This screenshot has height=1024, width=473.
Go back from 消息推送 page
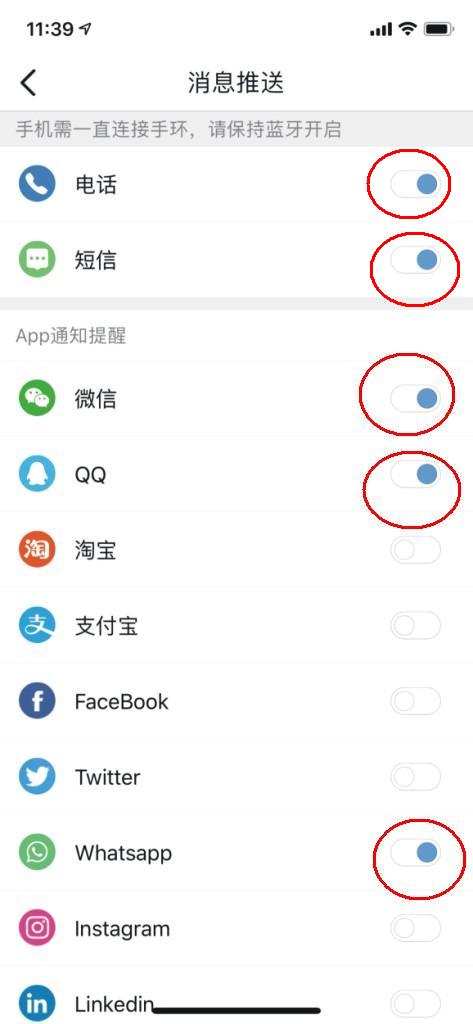[x=28, y=84]
